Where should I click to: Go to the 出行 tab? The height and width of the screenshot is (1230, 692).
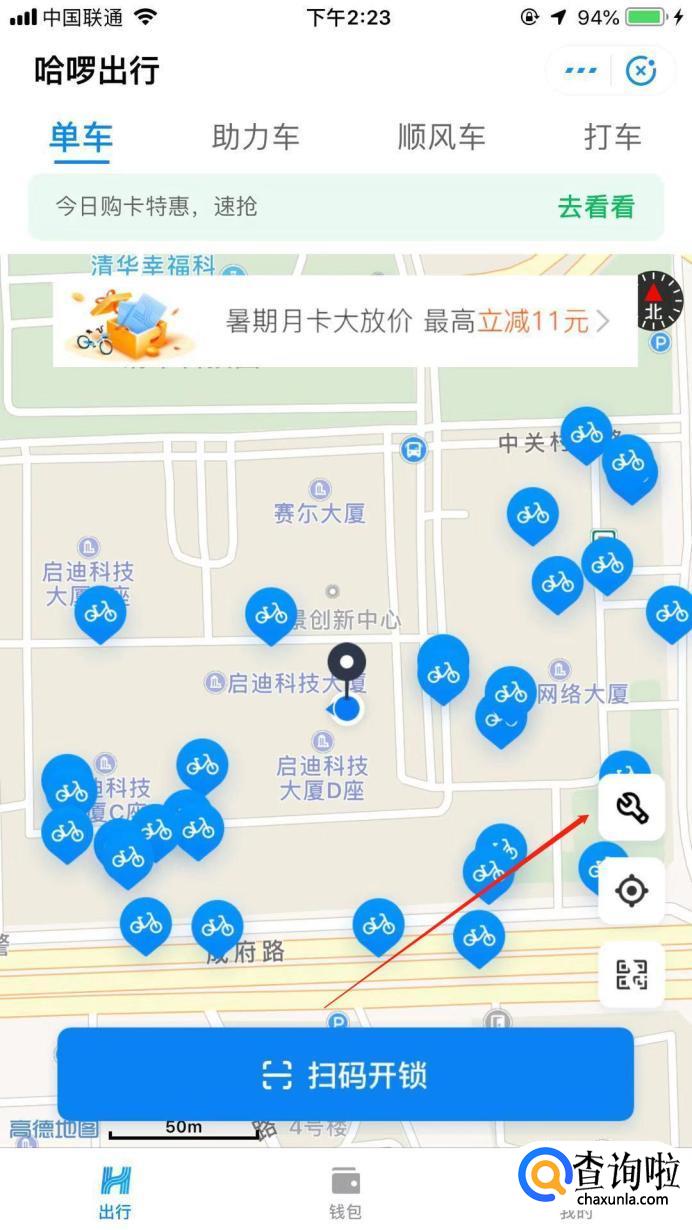coord(115,1192)
